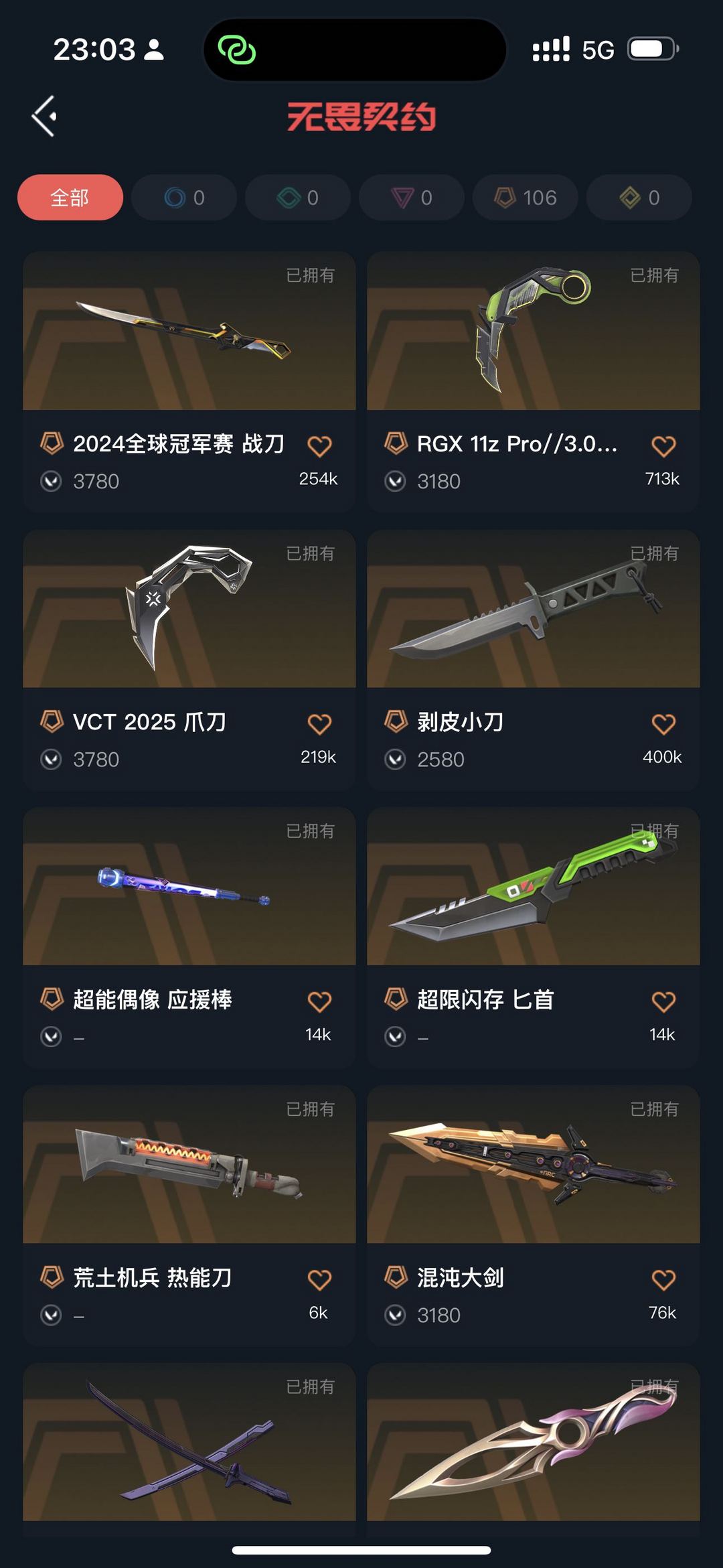
Task: Like the VCT 2025 爪刀 skin
Action: (x=319, y=724)
